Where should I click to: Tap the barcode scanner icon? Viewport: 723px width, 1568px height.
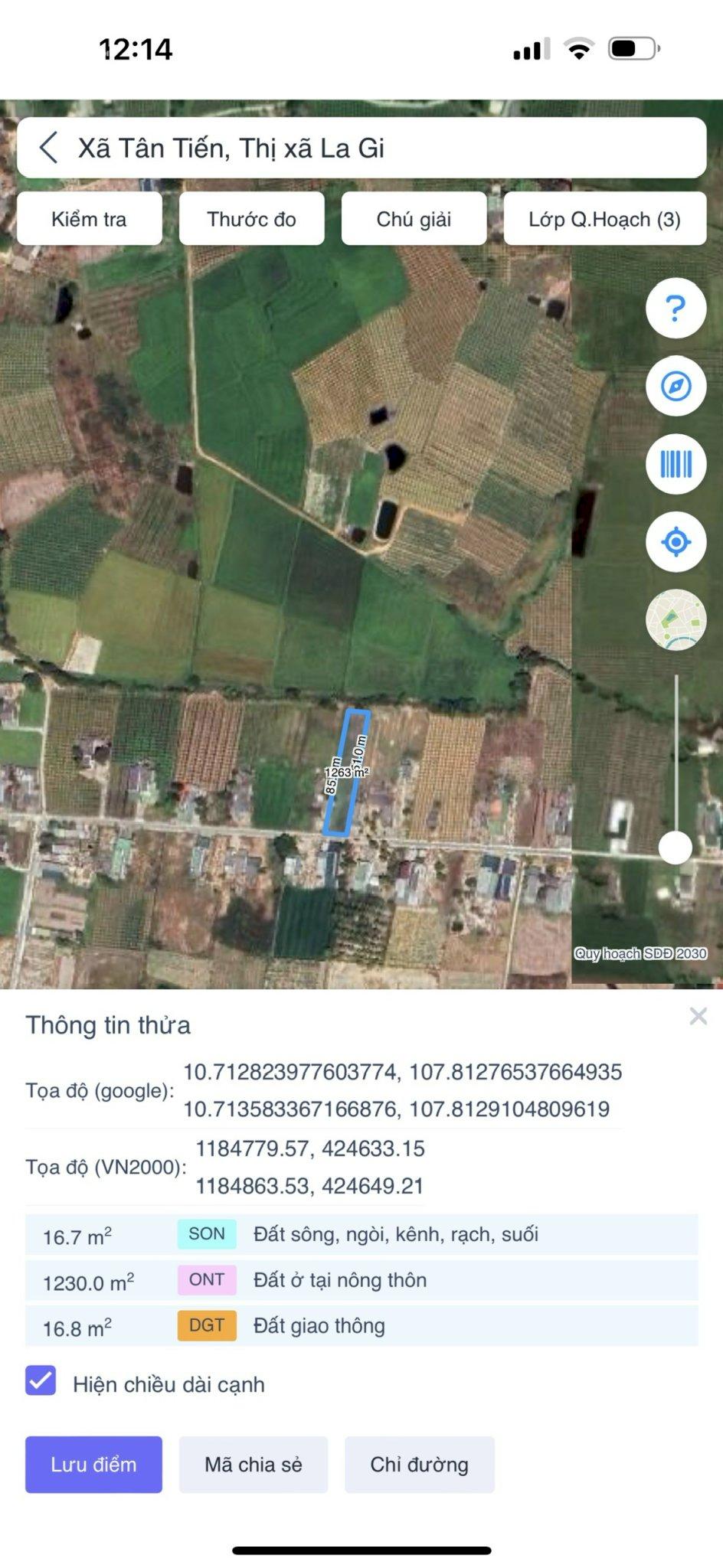click(x=675, y=465)
